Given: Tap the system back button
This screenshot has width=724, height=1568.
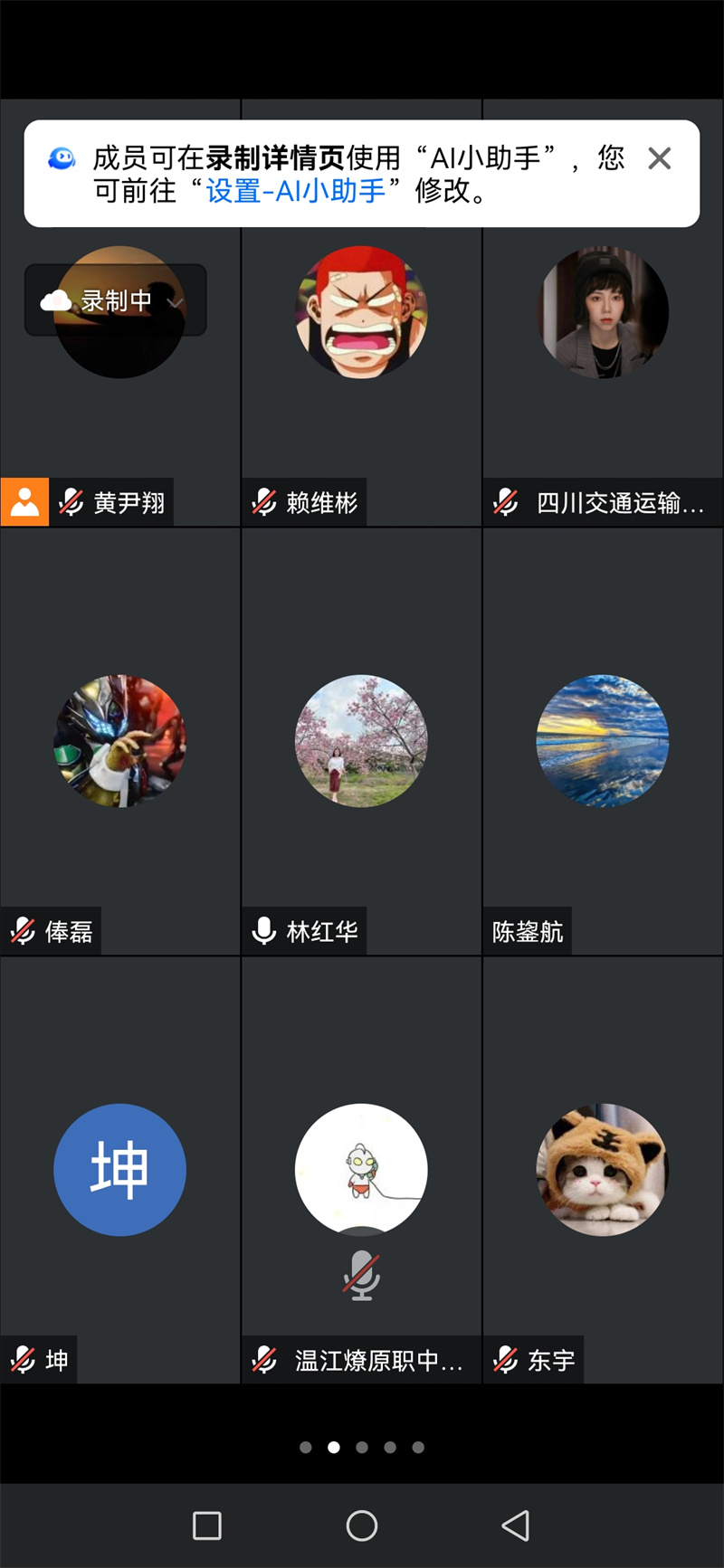Looking at the screenshot, I should point(516,1525).
